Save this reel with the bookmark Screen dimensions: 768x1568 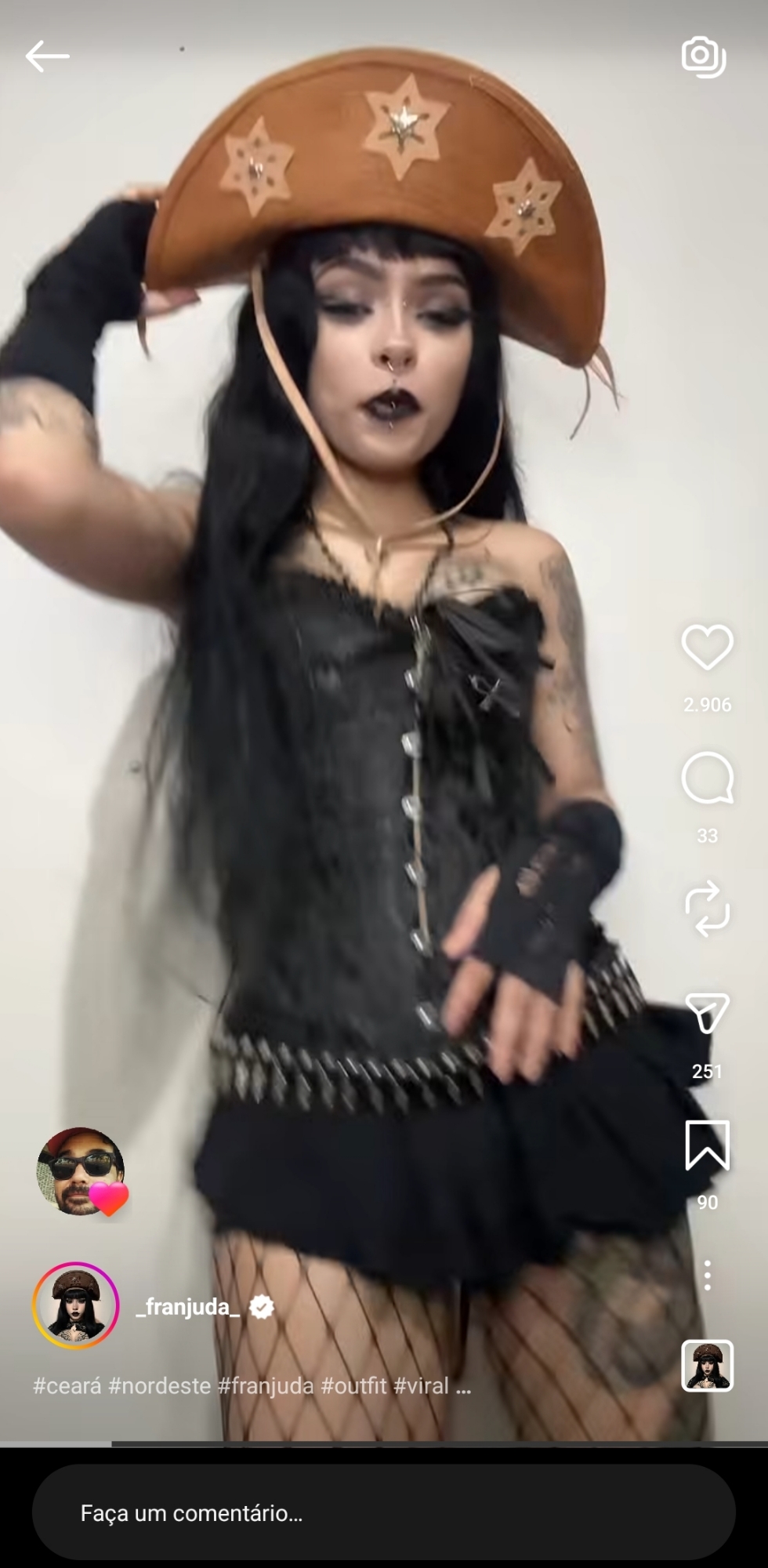pyautogui.click(x=707, y=1145)
